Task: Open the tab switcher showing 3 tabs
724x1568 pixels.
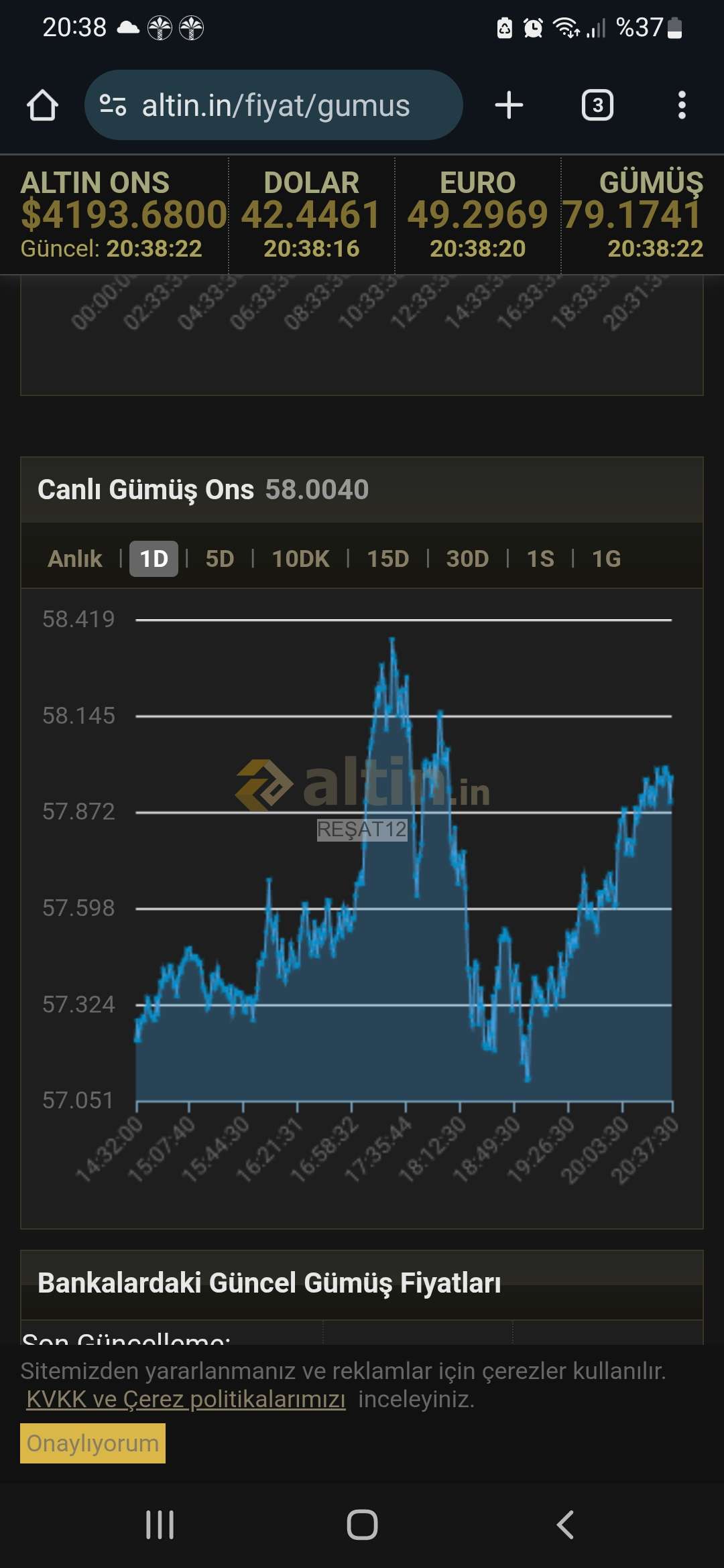Action: click(x=597, y=105)
